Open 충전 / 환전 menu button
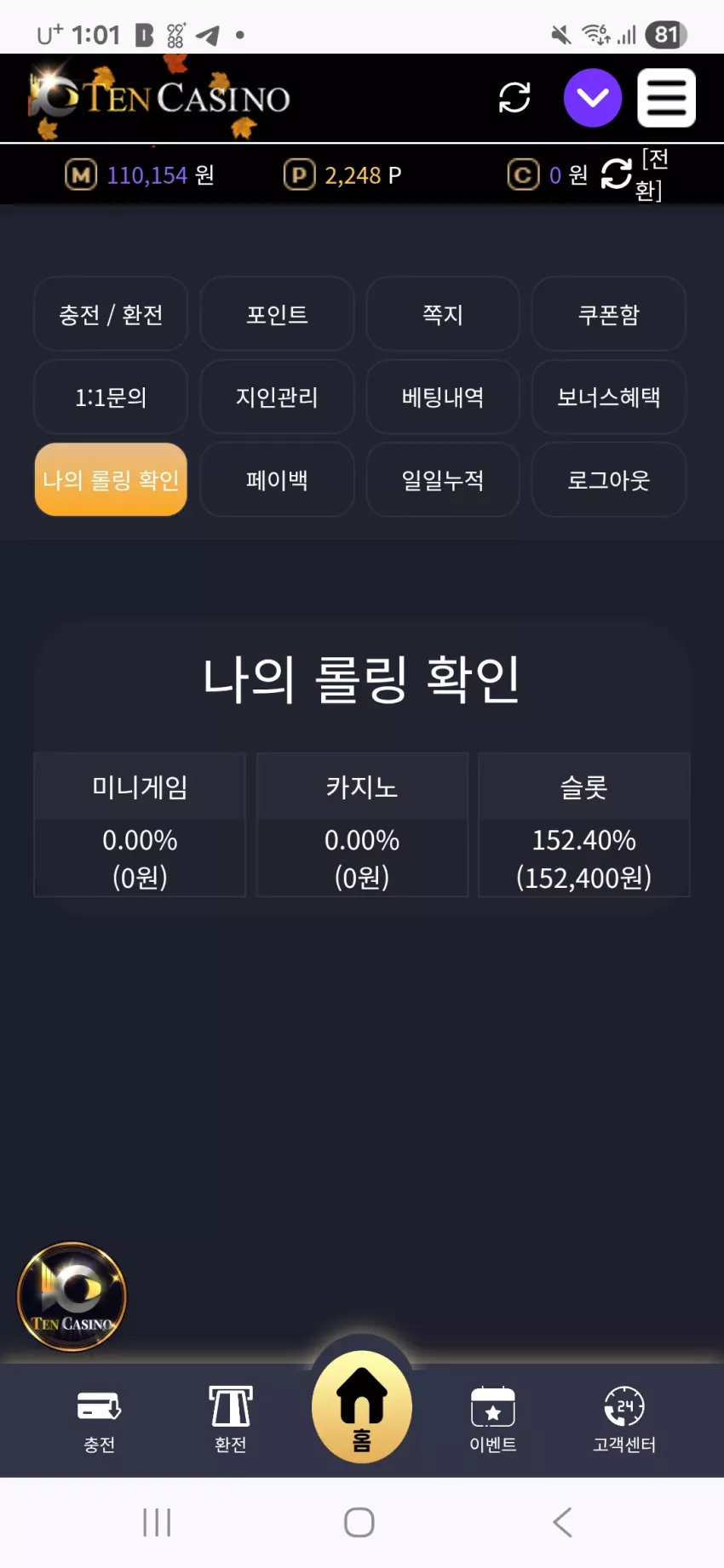Image resolution: width=724 pixels, height=1568 pixels. pyautogui.click(x=111, y=314)
